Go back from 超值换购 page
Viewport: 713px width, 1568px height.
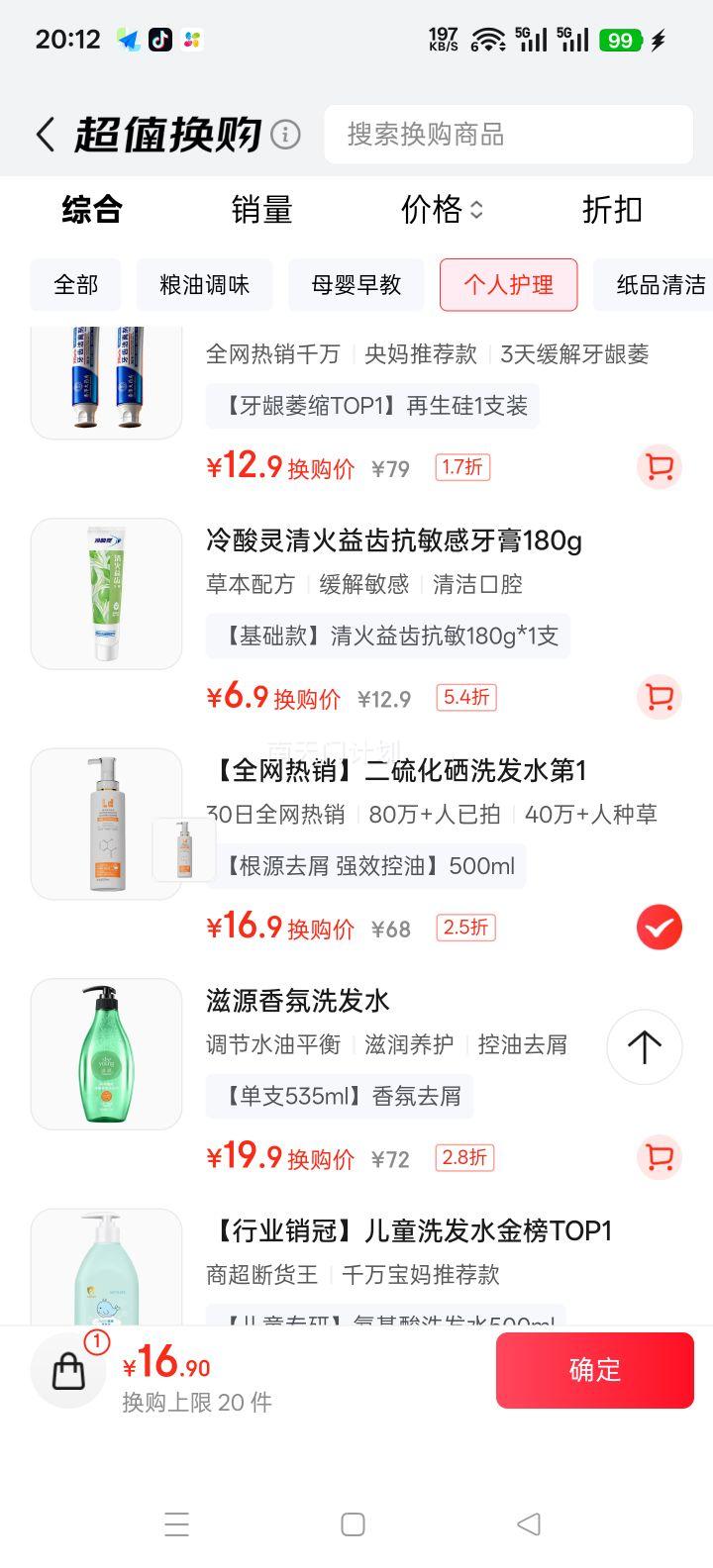pos(45,135)
